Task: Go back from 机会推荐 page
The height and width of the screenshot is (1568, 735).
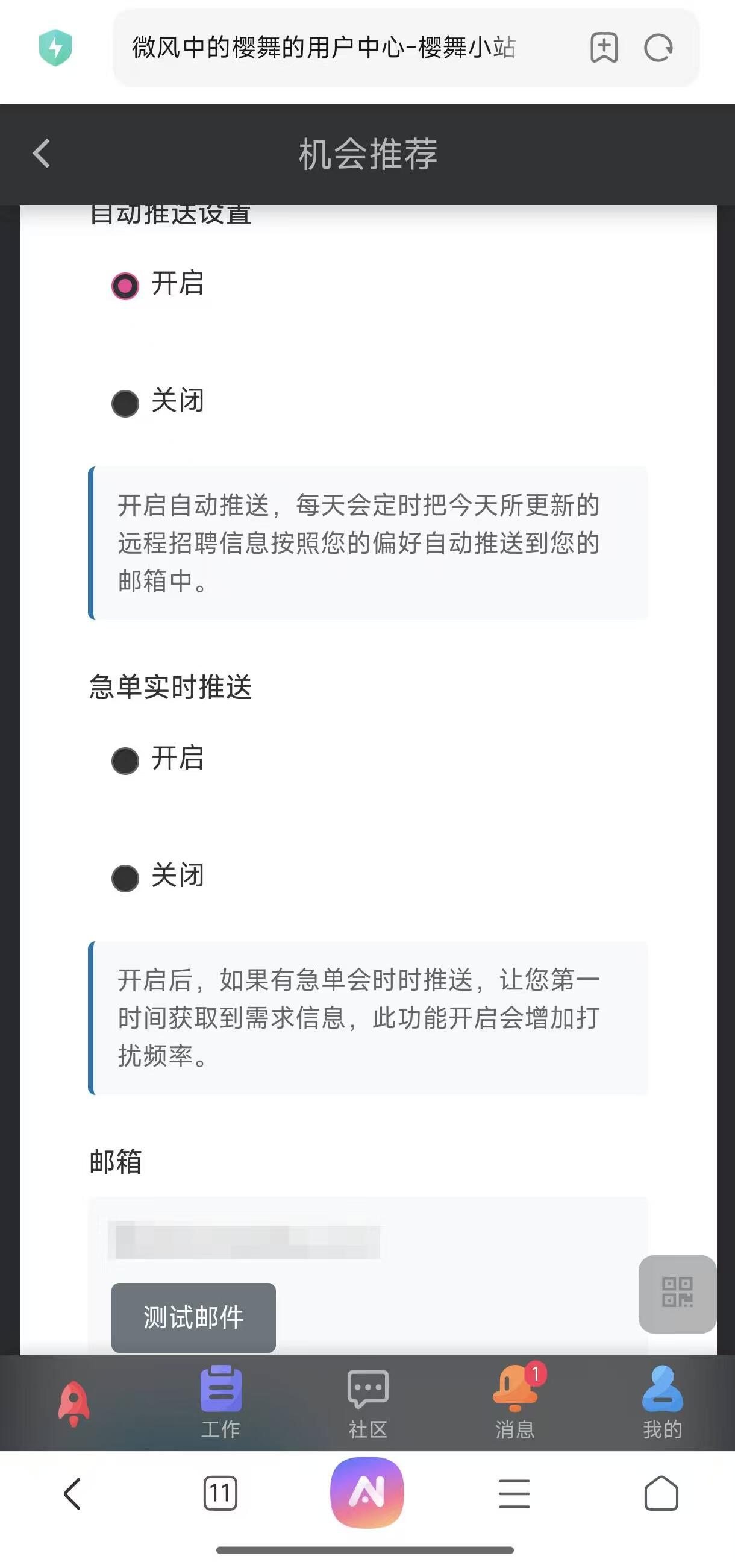Action: point(42,154)
